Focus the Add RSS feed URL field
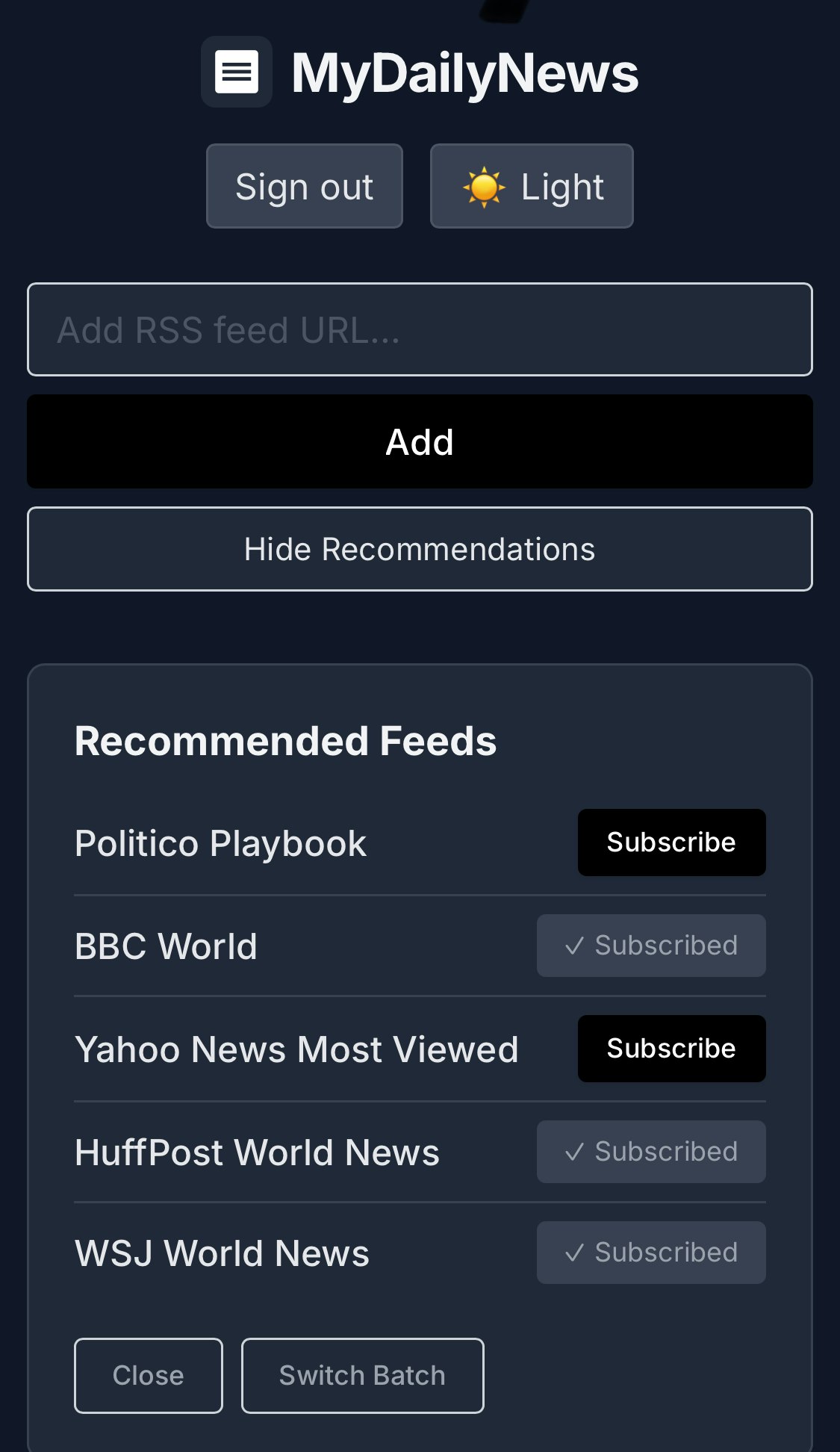The height and width of the screenshot is (1452, 840). tap(420, 329)
